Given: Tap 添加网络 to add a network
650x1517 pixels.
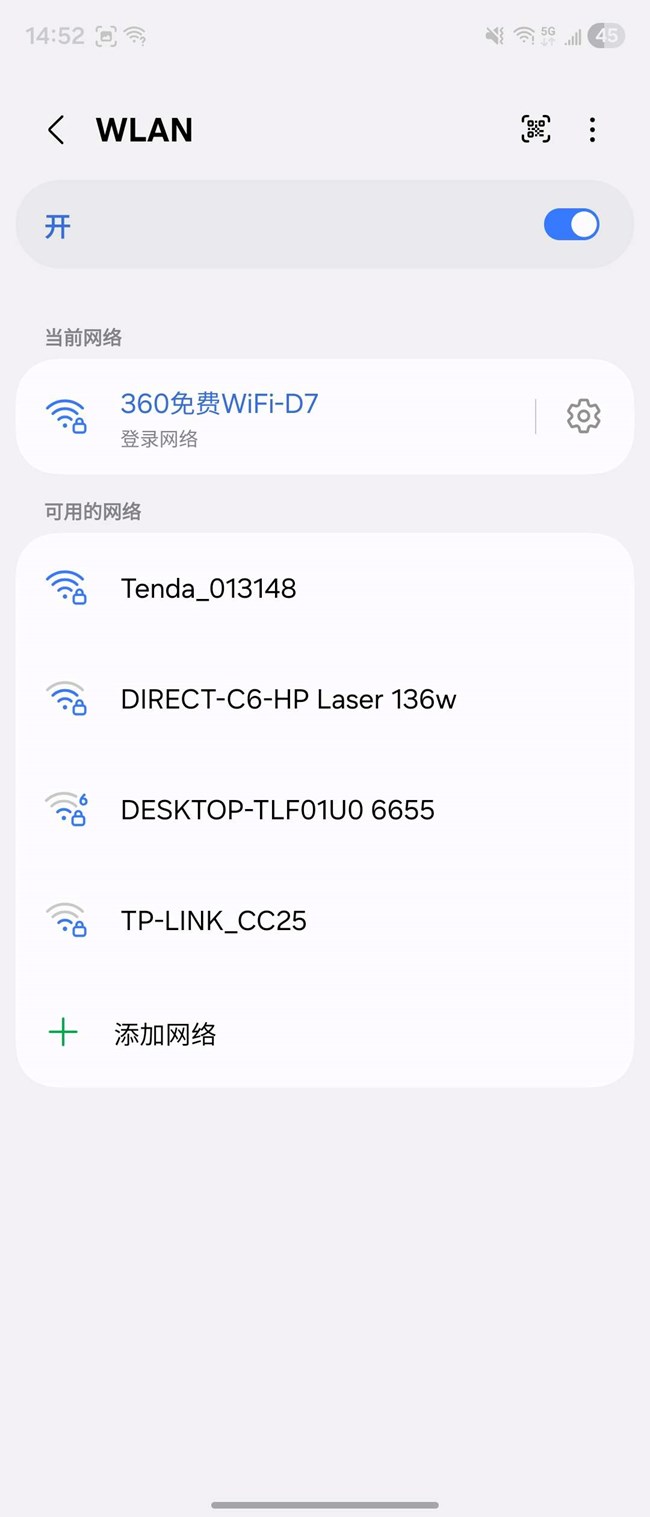Looking at the screenshot, I should point(325,1033).
